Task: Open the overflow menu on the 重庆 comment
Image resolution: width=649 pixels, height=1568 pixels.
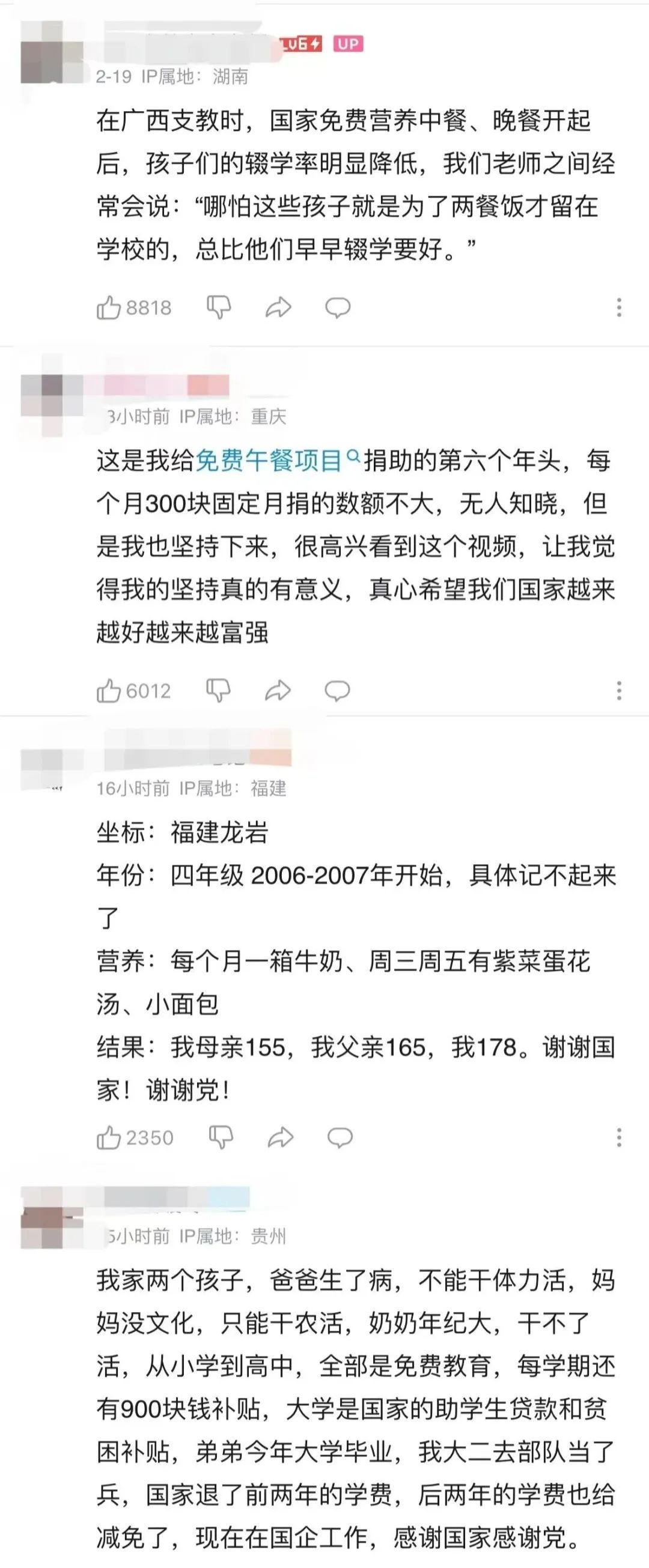Action: click(619, 691)
